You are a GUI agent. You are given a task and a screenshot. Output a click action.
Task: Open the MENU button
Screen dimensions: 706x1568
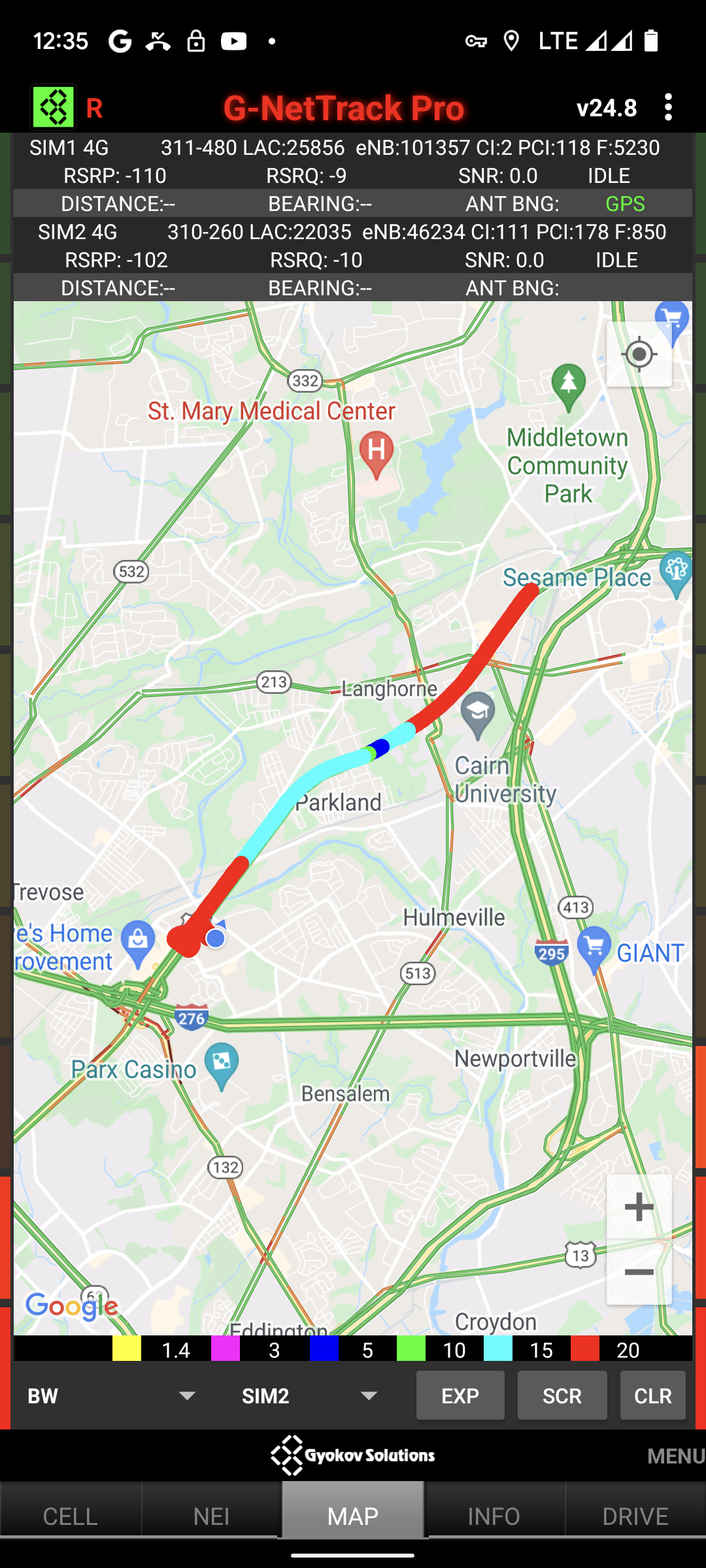click(675, 1456)
